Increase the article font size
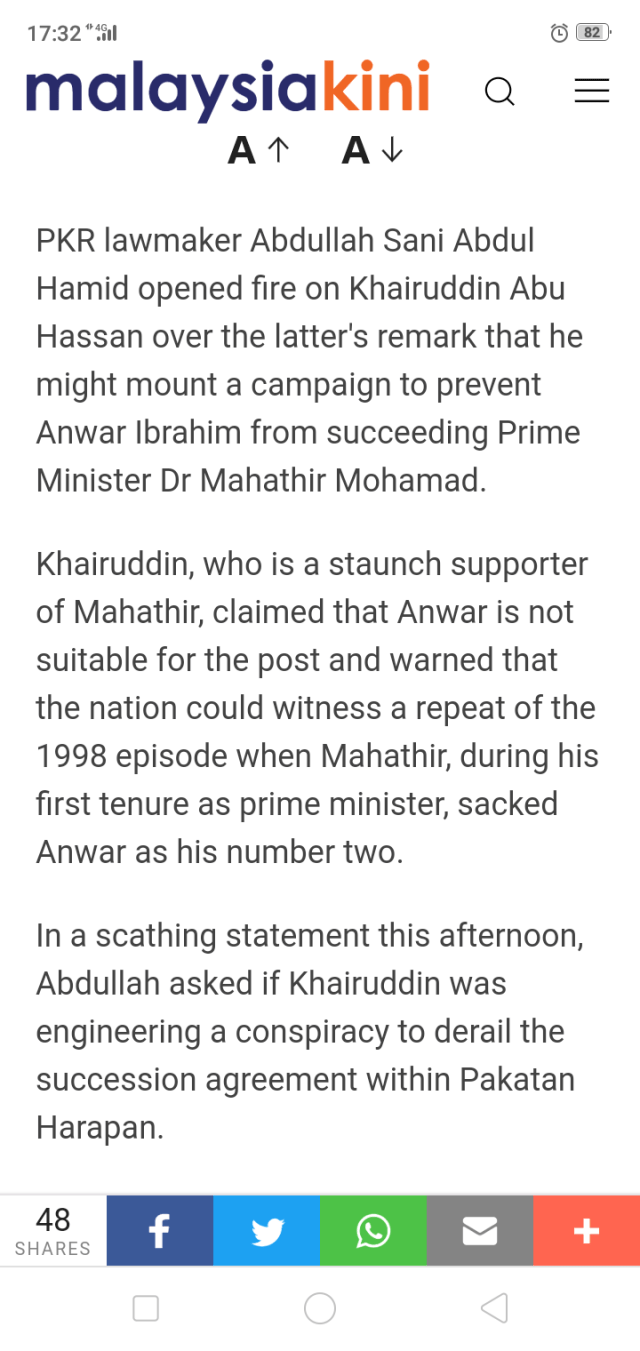 click(258, 150)
